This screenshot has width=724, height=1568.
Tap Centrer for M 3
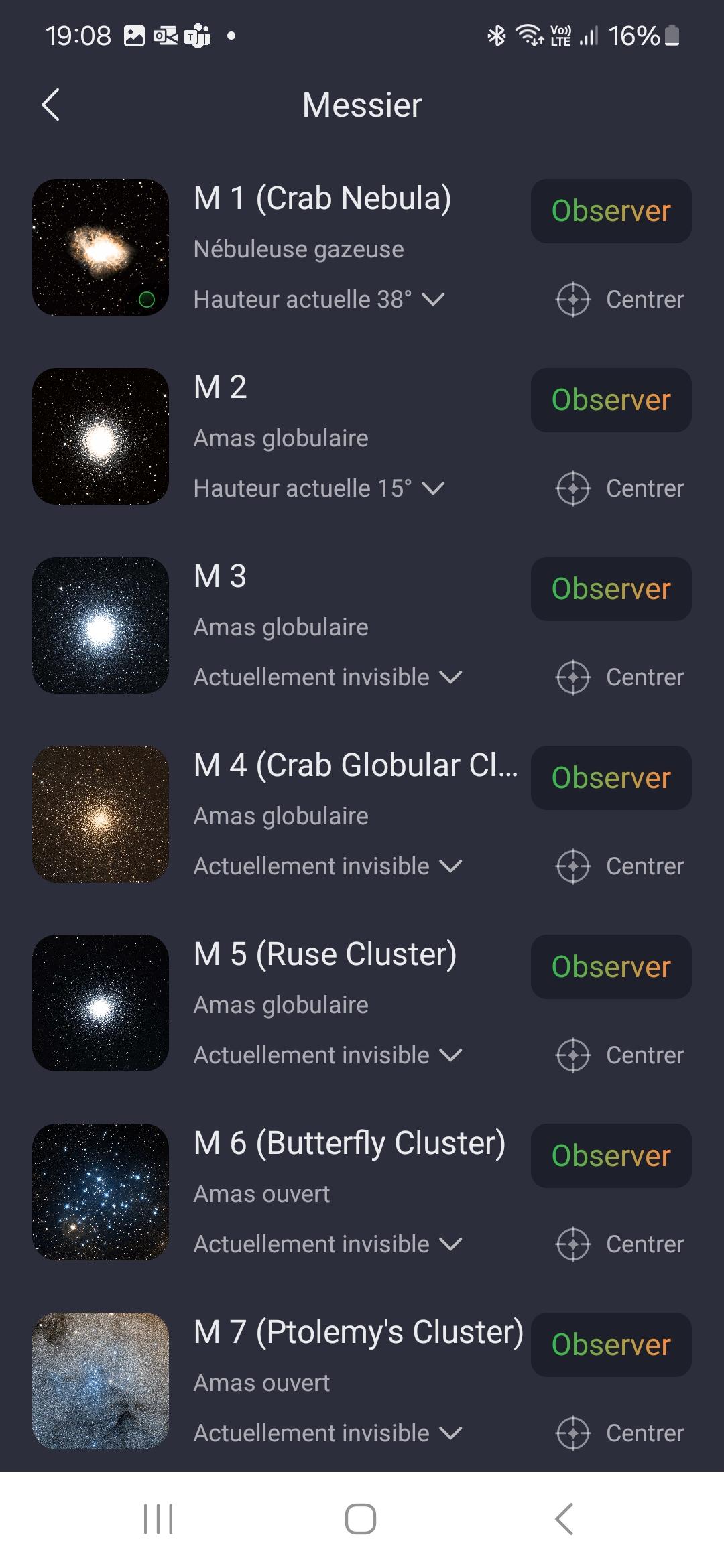(620, 677)
